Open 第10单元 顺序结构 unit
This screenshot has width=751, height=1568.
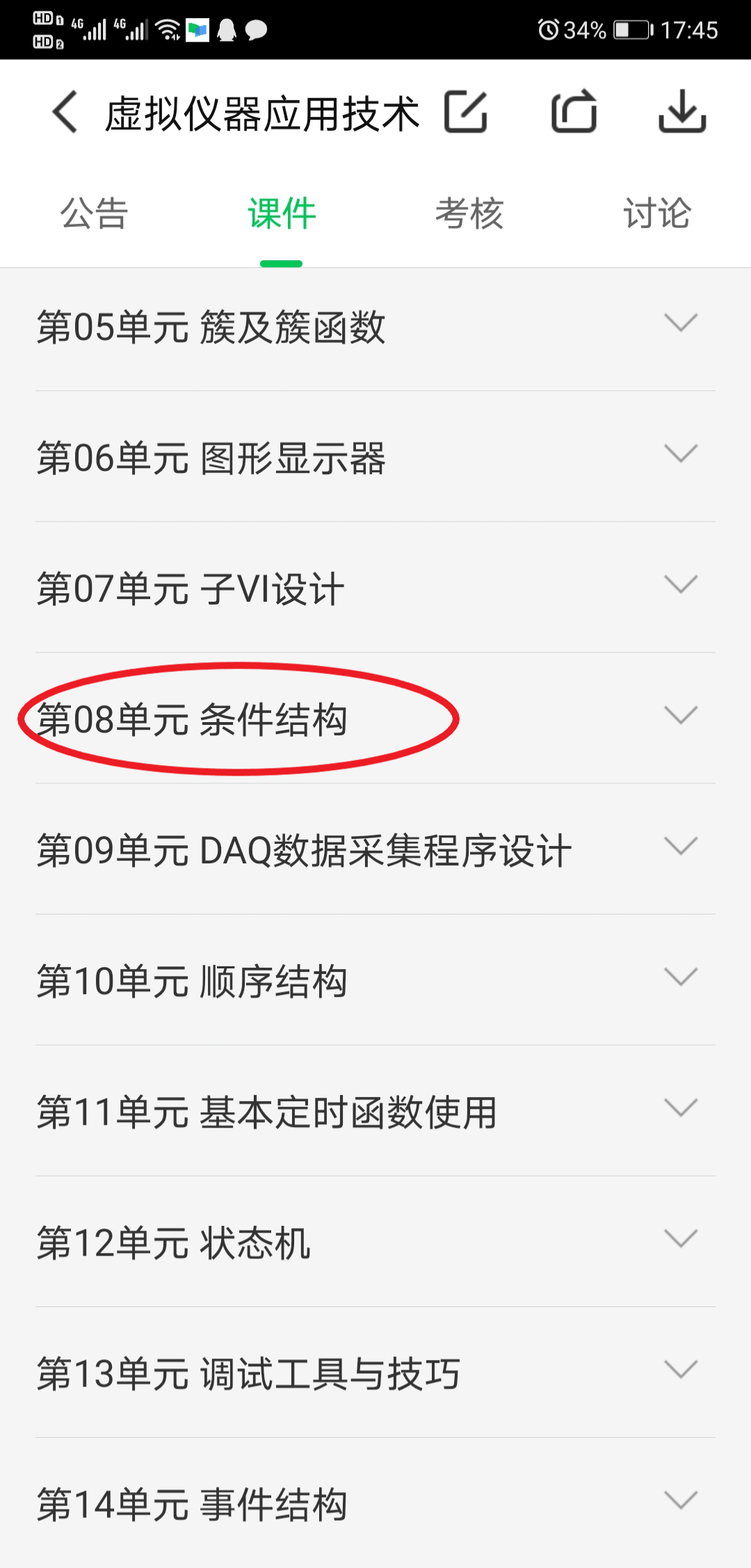point(680,977)
